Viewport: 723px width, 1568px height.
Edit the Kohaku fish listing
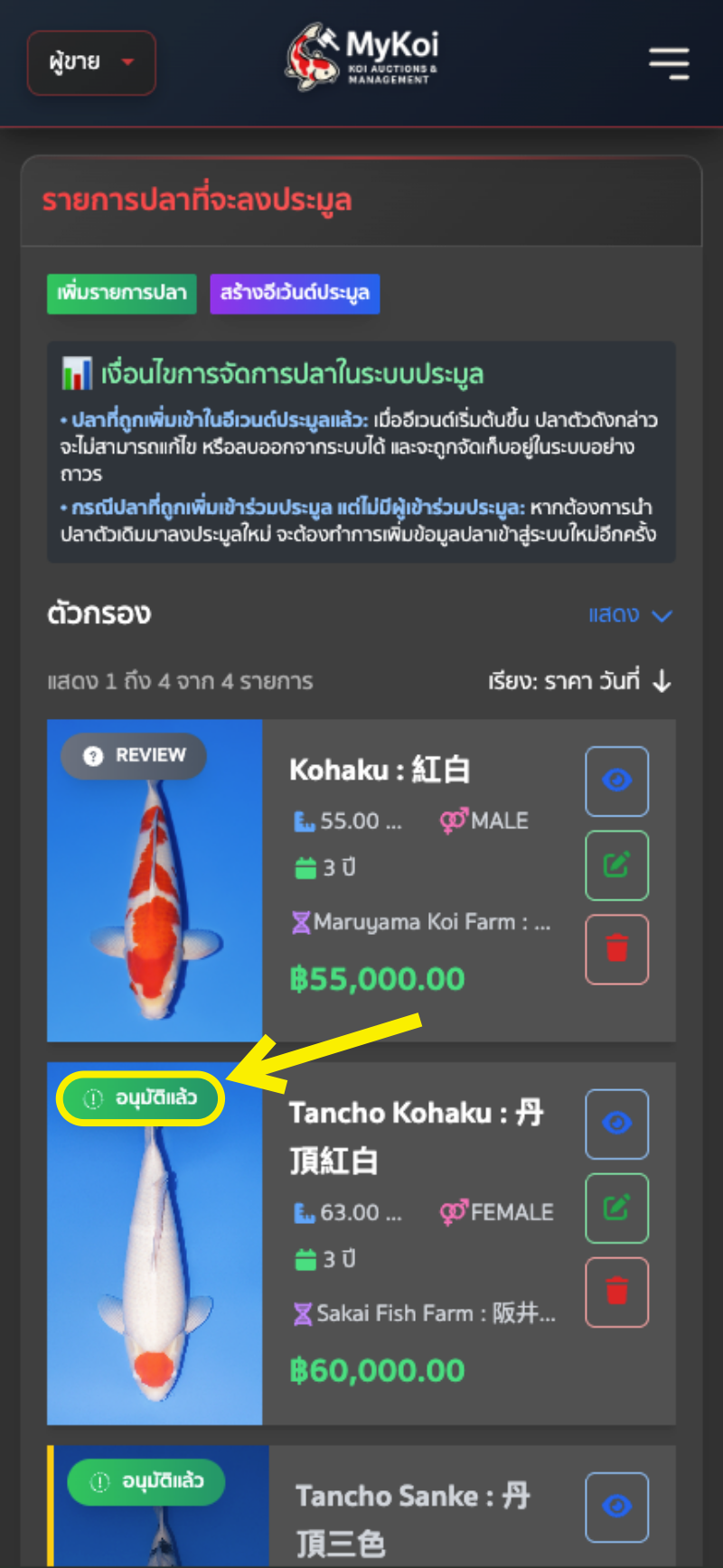(616, 865)
